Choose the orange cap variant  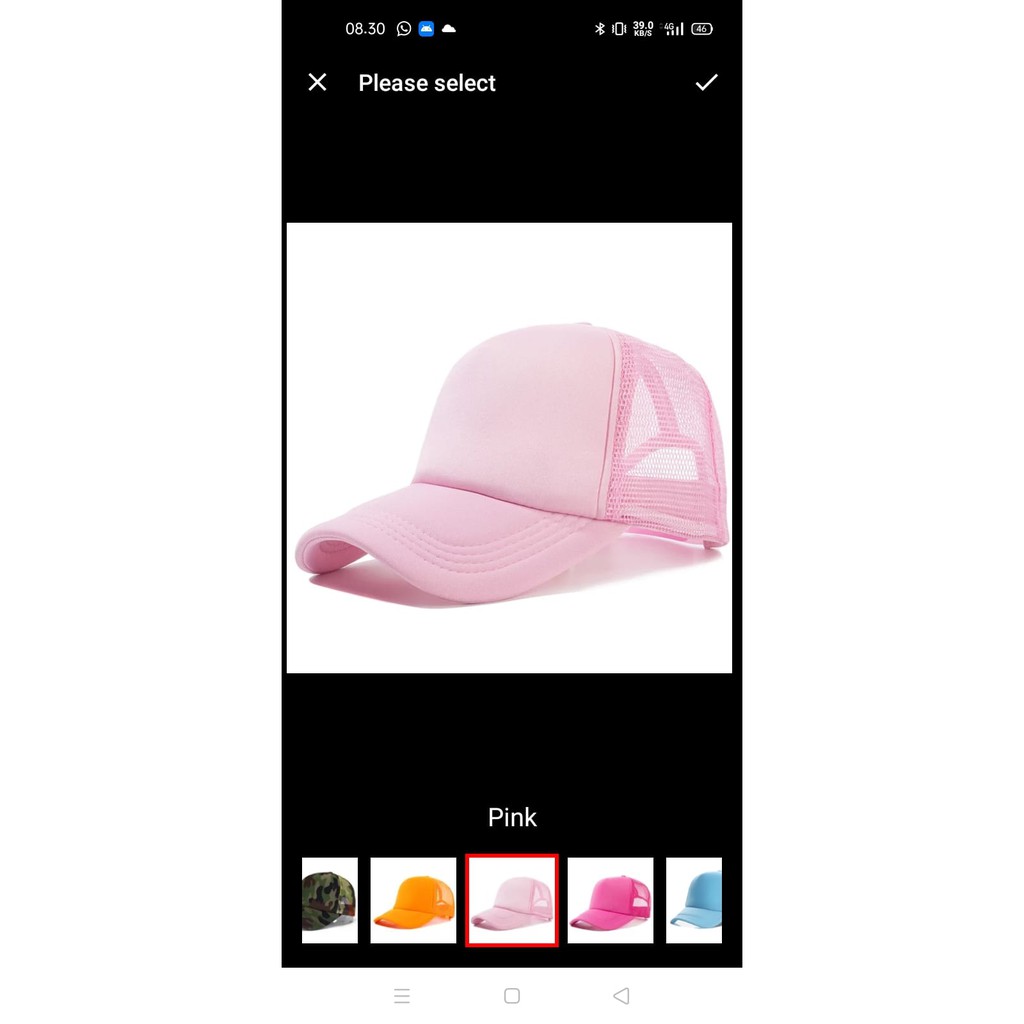(x=413, y=900)
